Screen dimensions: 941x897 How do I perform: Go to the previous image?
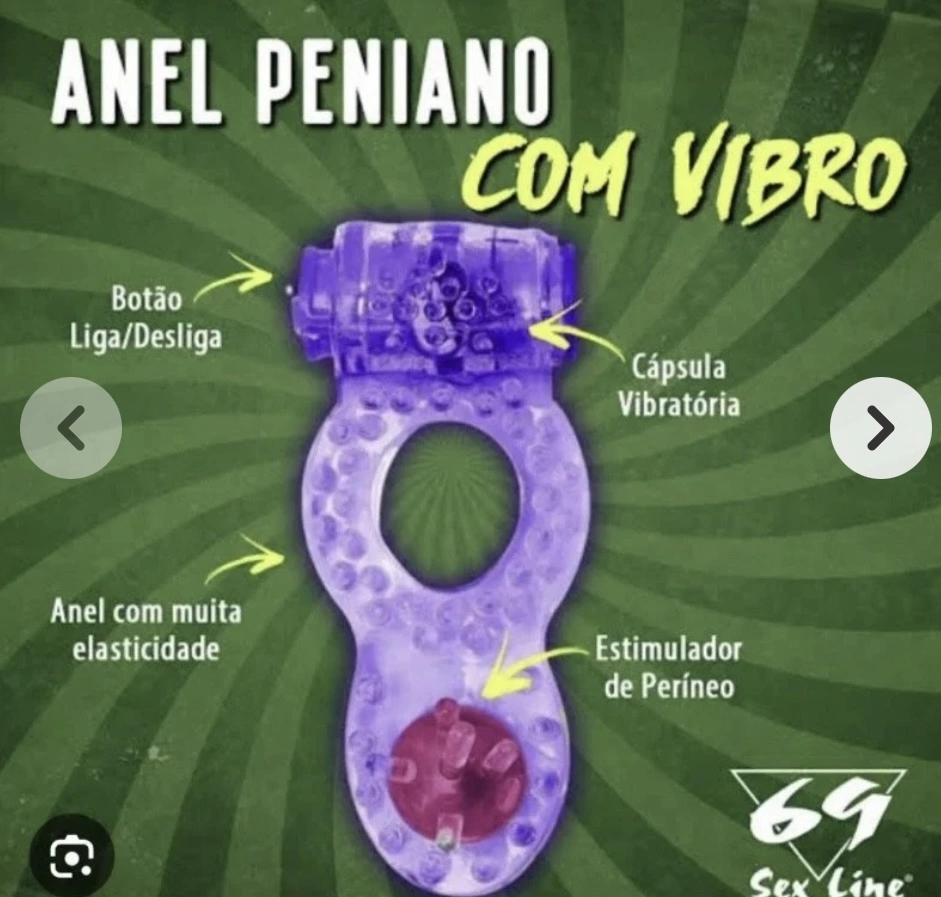pyautogui.click(x=71, y=428)
